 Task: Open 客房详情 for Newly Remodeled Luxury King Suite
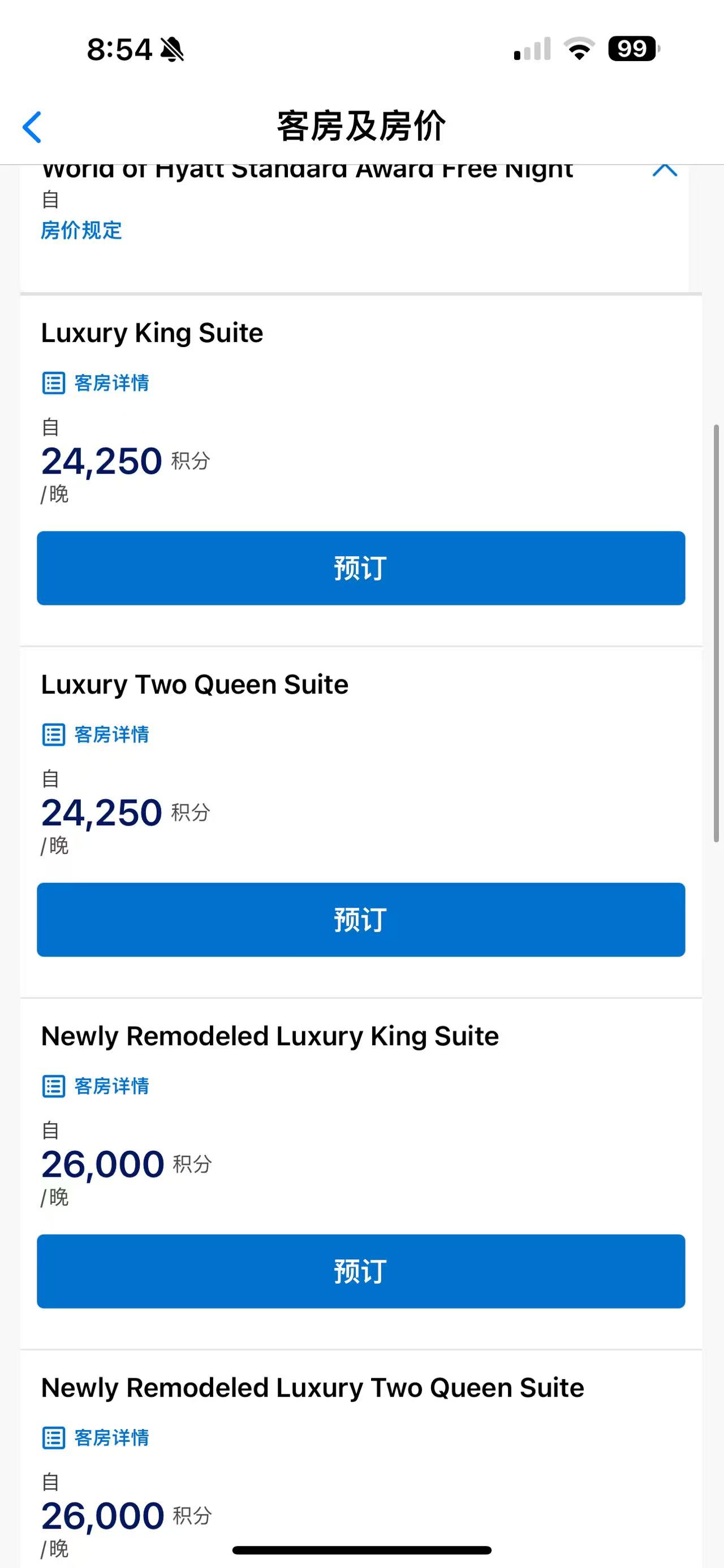(x=96, y=1086)
